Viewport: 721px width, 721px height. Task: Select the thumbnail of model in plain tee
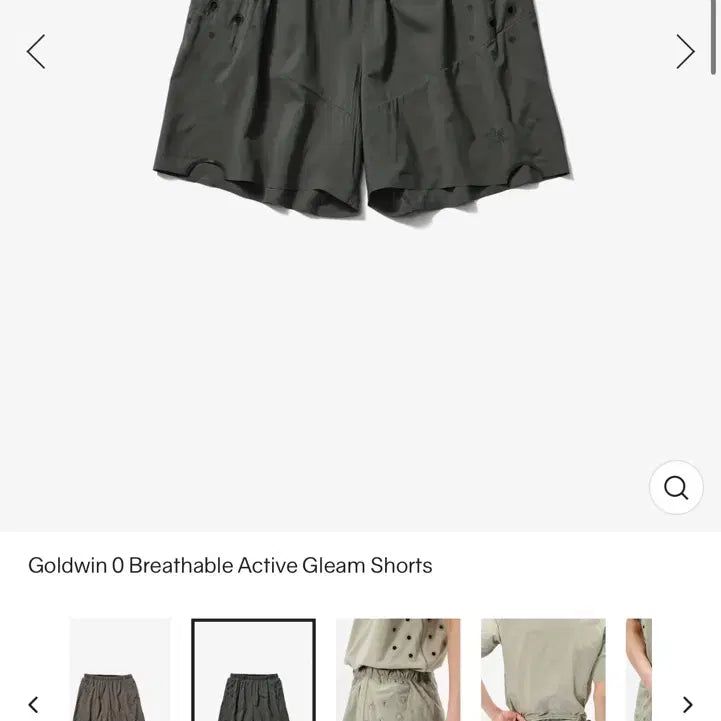[x=543, y=670]
